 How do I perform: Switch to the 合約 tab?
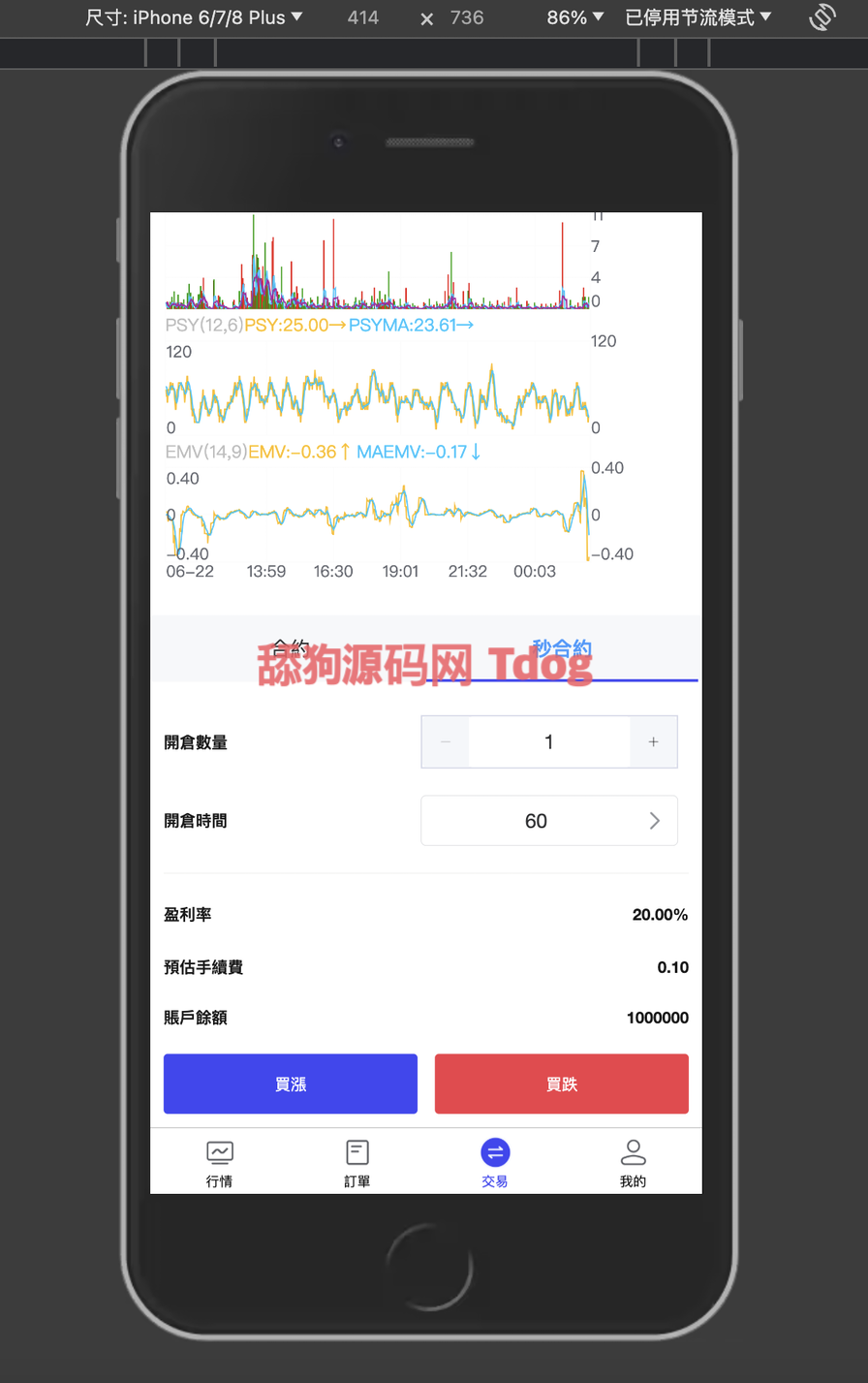click(x=290, y=647)
